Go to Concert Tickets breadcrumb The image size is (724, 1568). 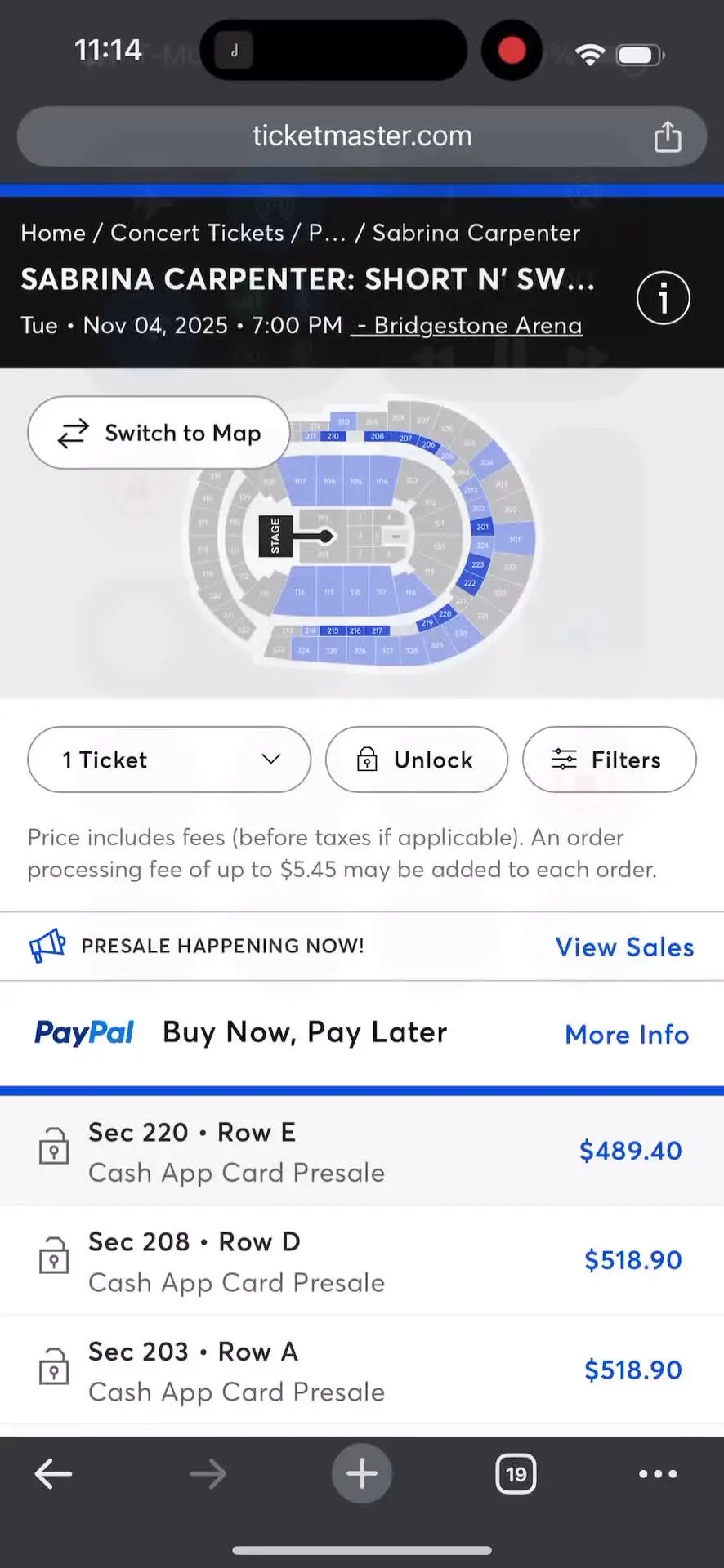click(x=197, y=233)
